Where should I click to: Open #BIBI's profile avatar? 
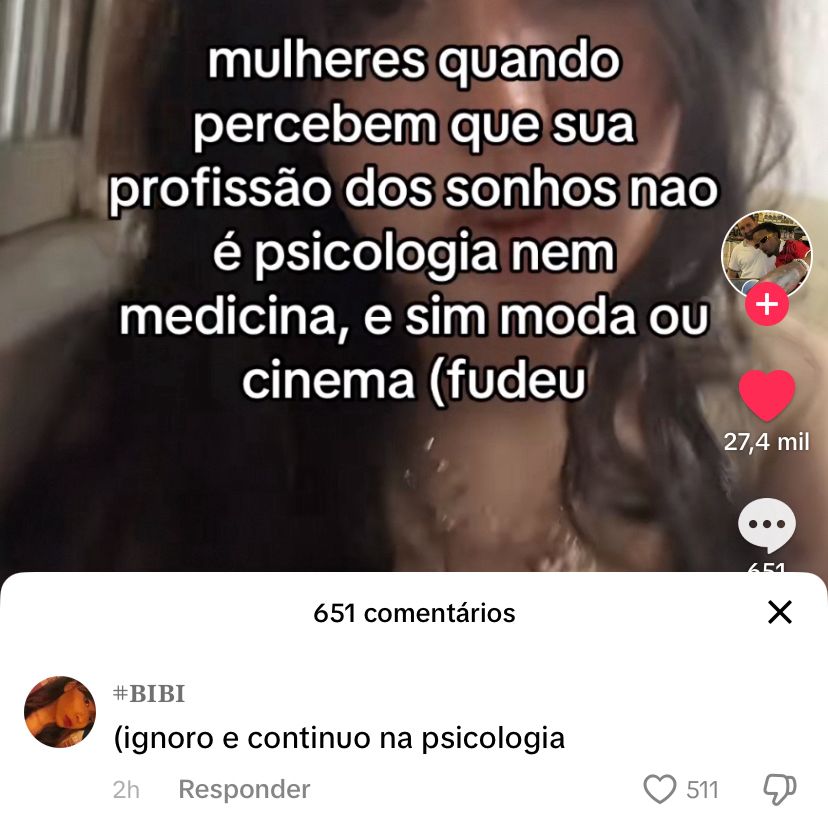60,711
